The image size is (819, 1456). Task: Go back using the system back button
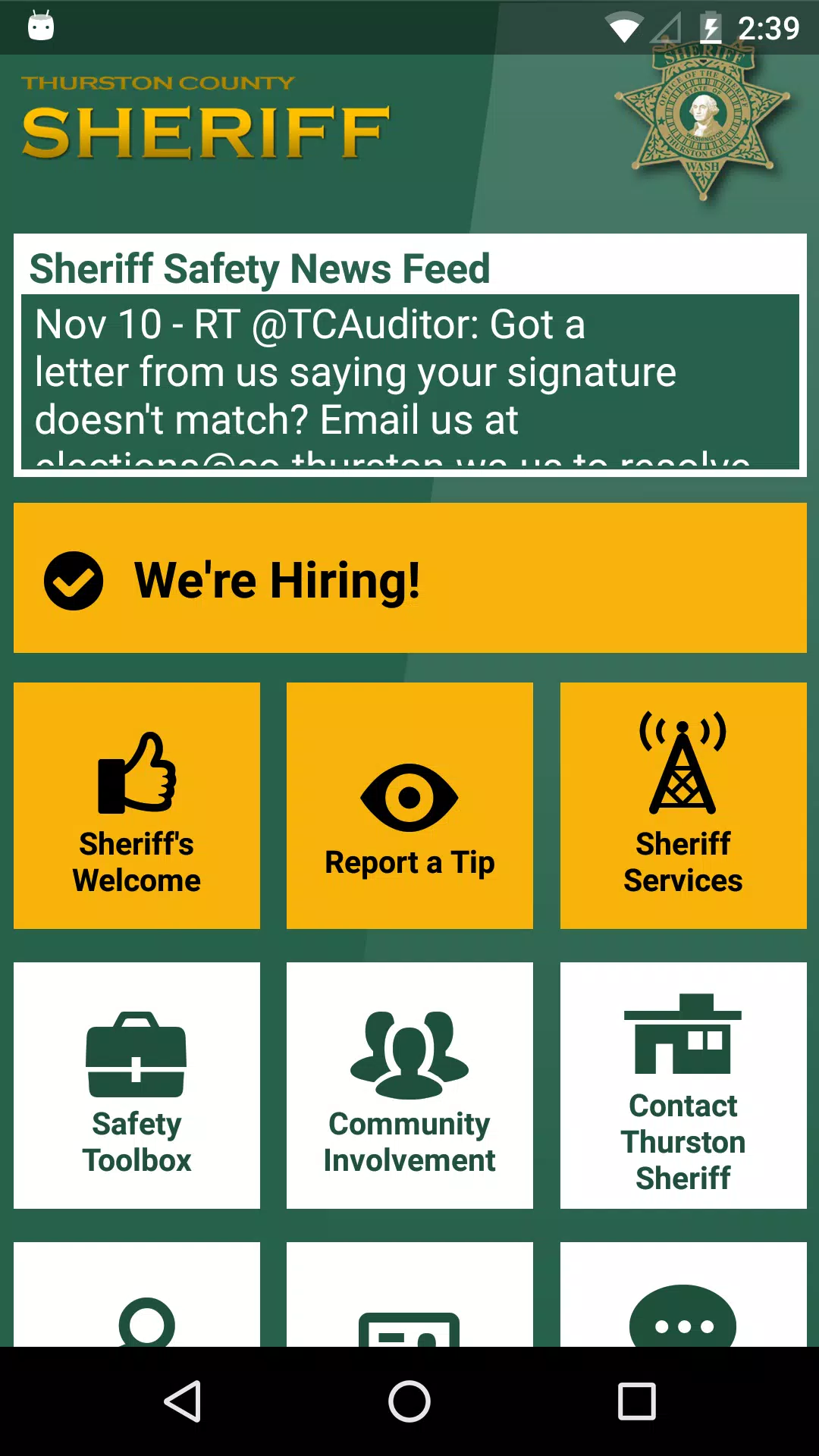point(182,1401)
